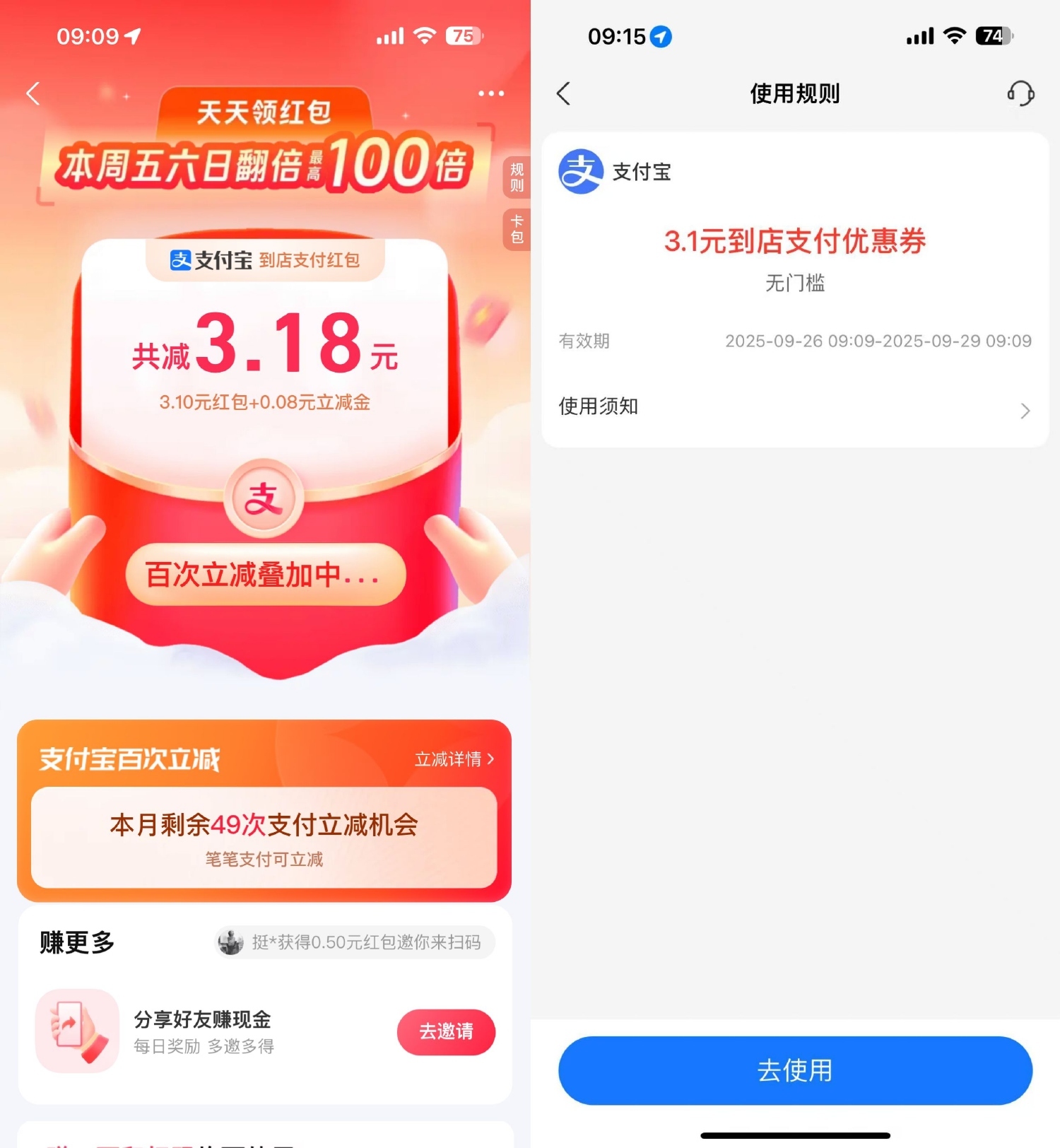Tap 百次立减叠加中 status banner

pos(264,575)
